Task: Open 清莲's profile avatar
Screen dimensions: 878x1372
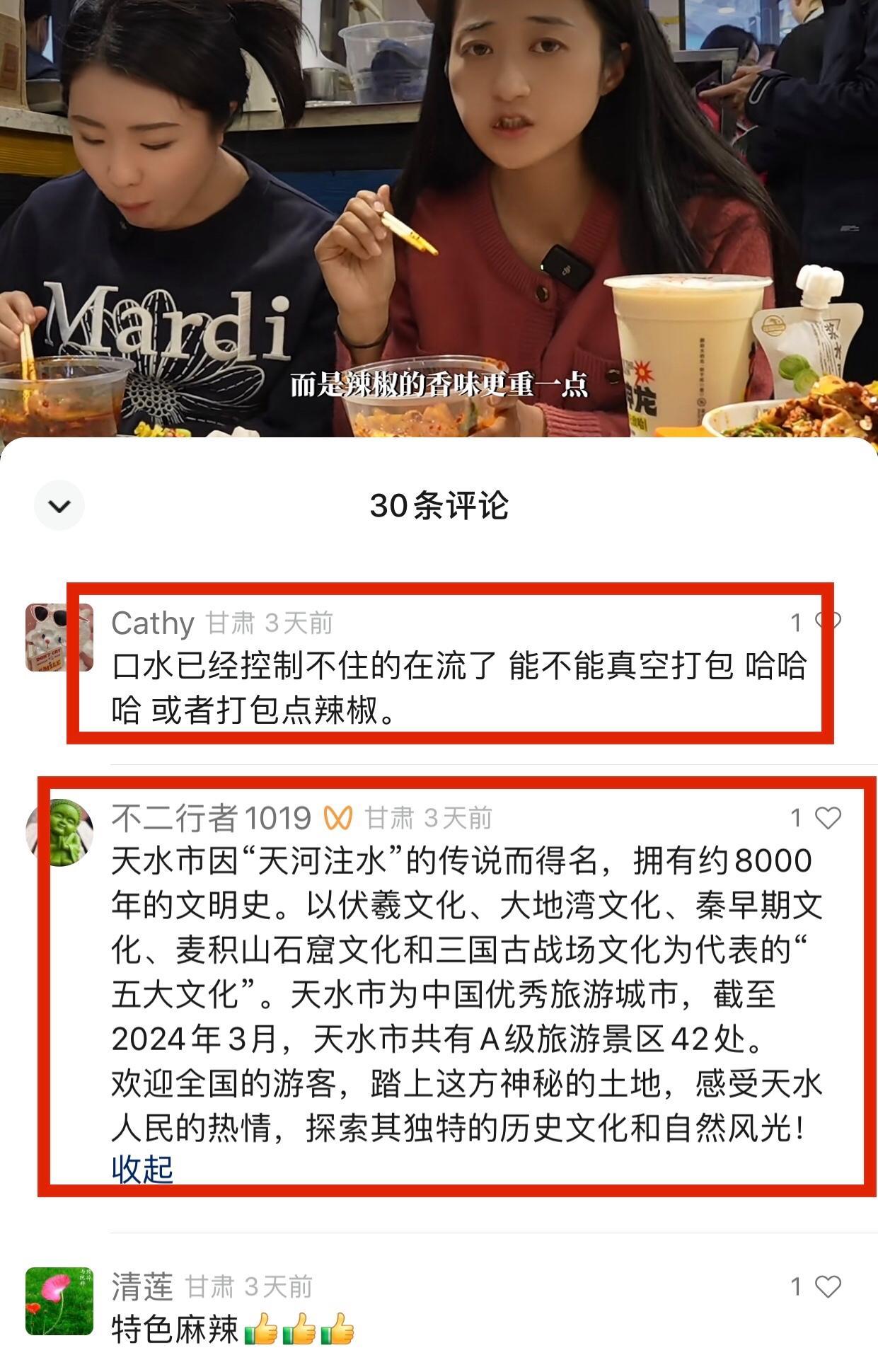Action: [59, 1301]
